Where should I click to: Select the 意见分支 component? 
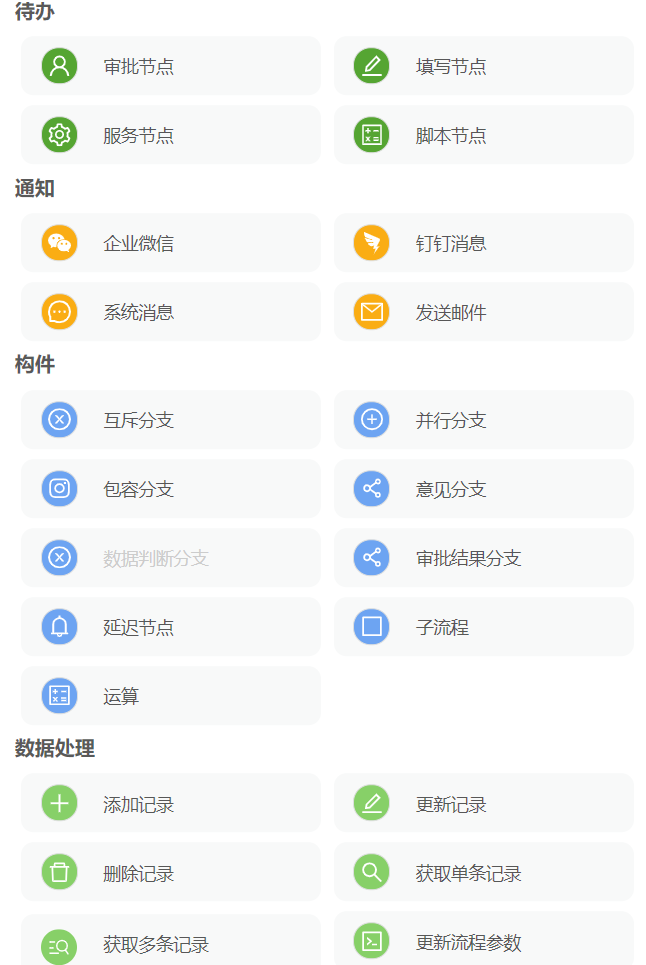pyautogui.click(x=484, y=489)
